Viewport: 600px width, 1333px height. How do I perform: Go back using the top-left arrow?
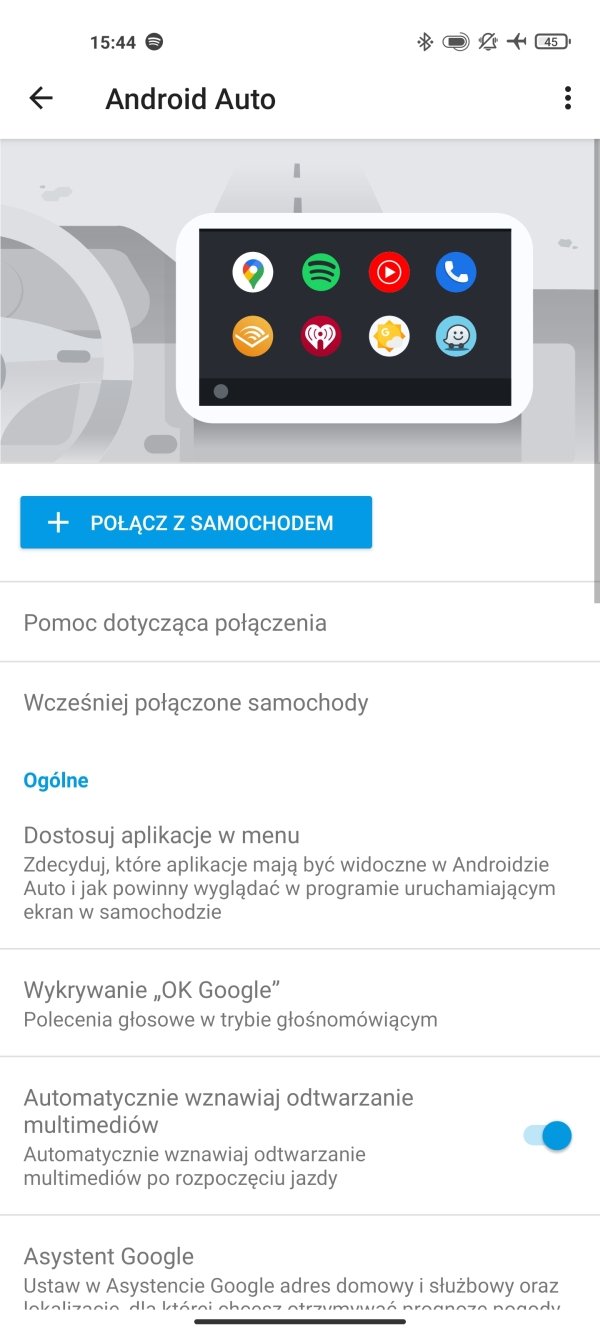41,98
